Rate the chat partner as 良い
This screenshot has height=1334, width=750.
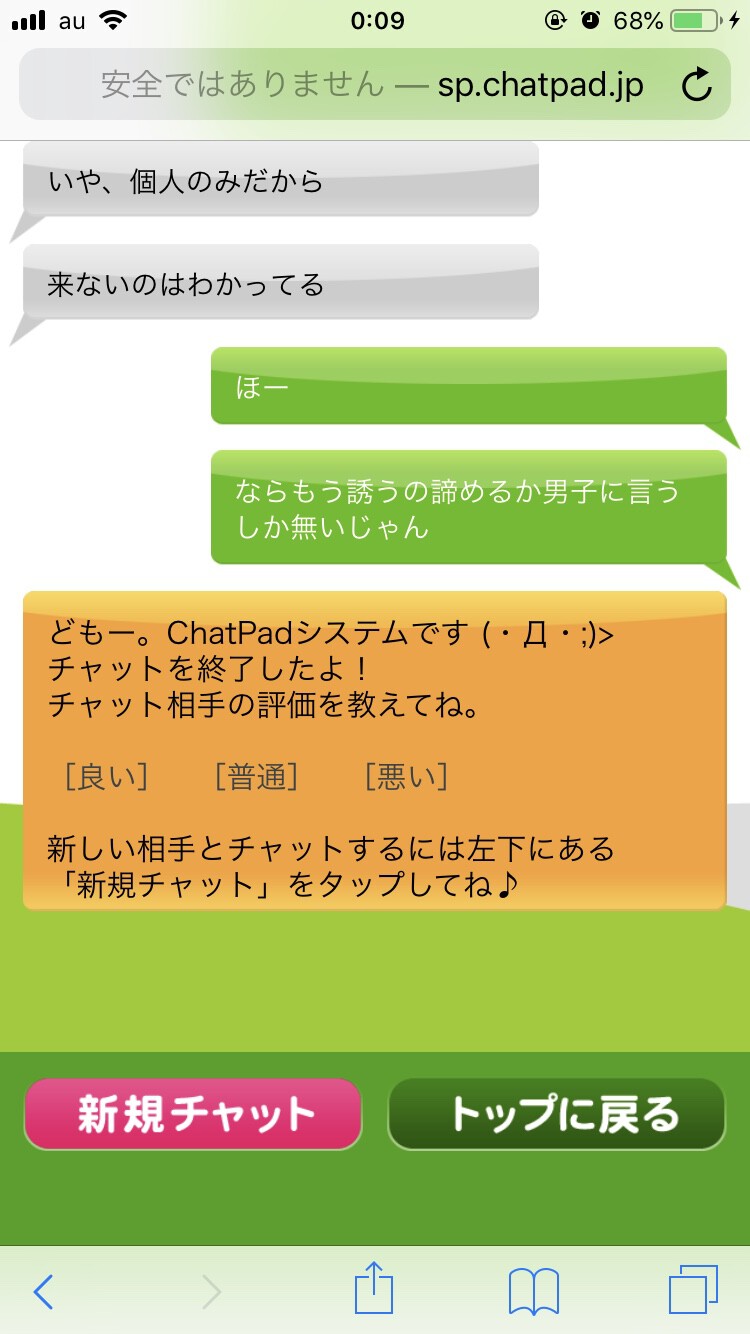point(105,777)
